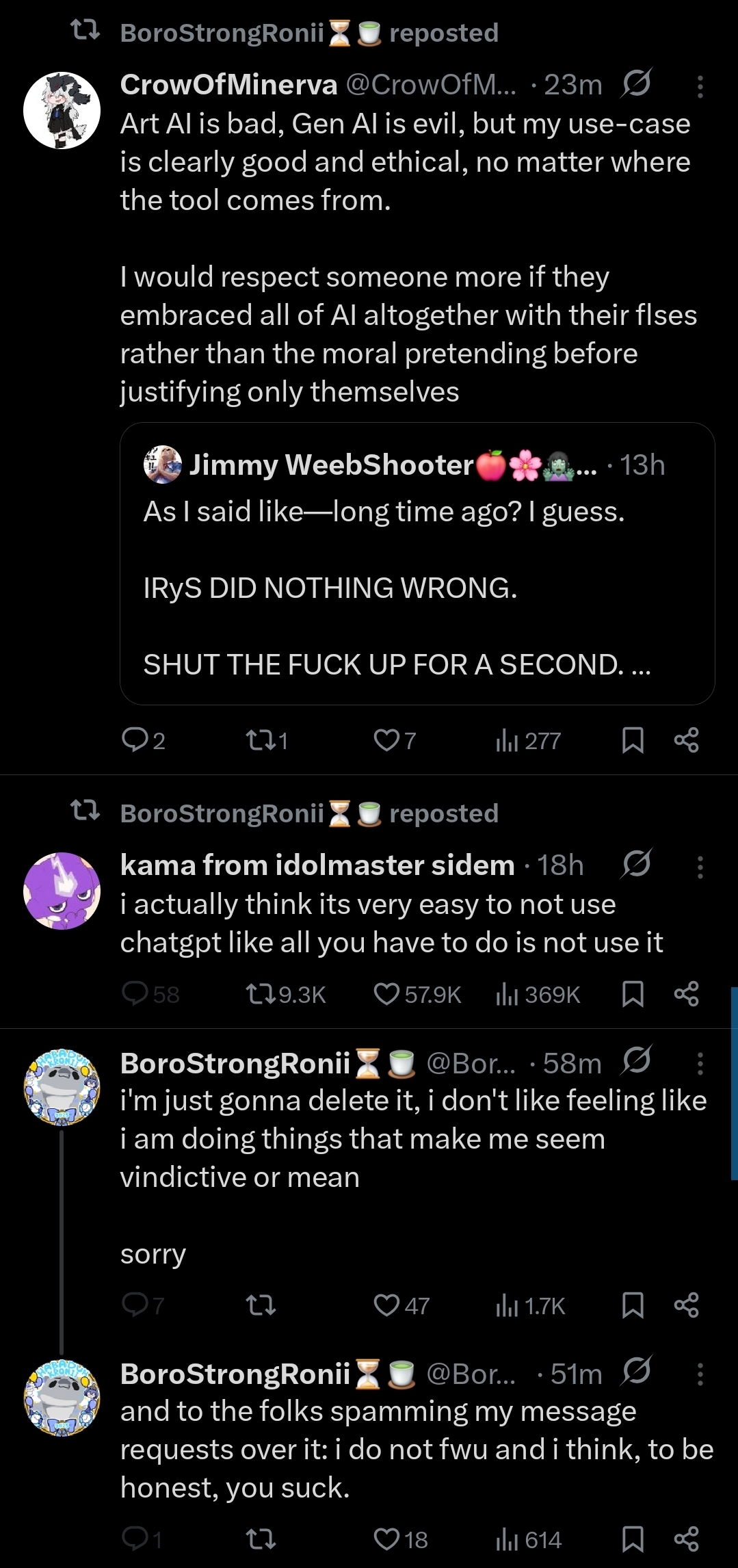This screenshot has width=738, height=1568.
Task: Like CrowOfMinerva's post about AI
Action: 386,740
